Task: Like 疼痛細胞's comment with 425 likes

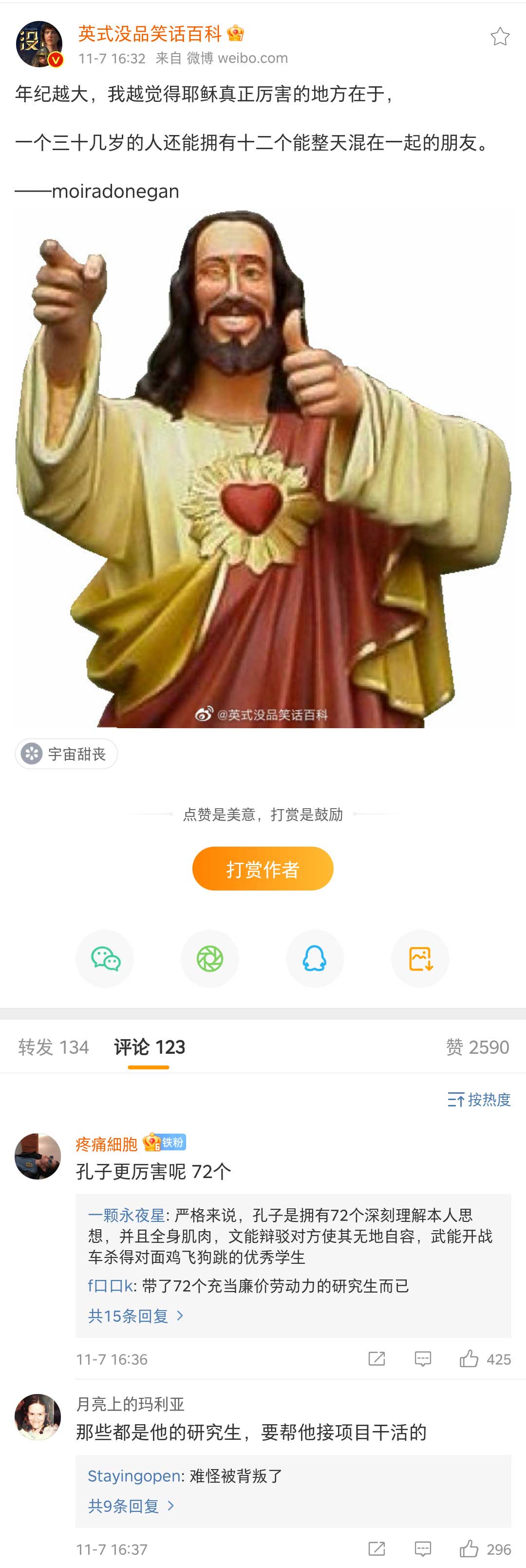Action: click(x=470, y=1358)
